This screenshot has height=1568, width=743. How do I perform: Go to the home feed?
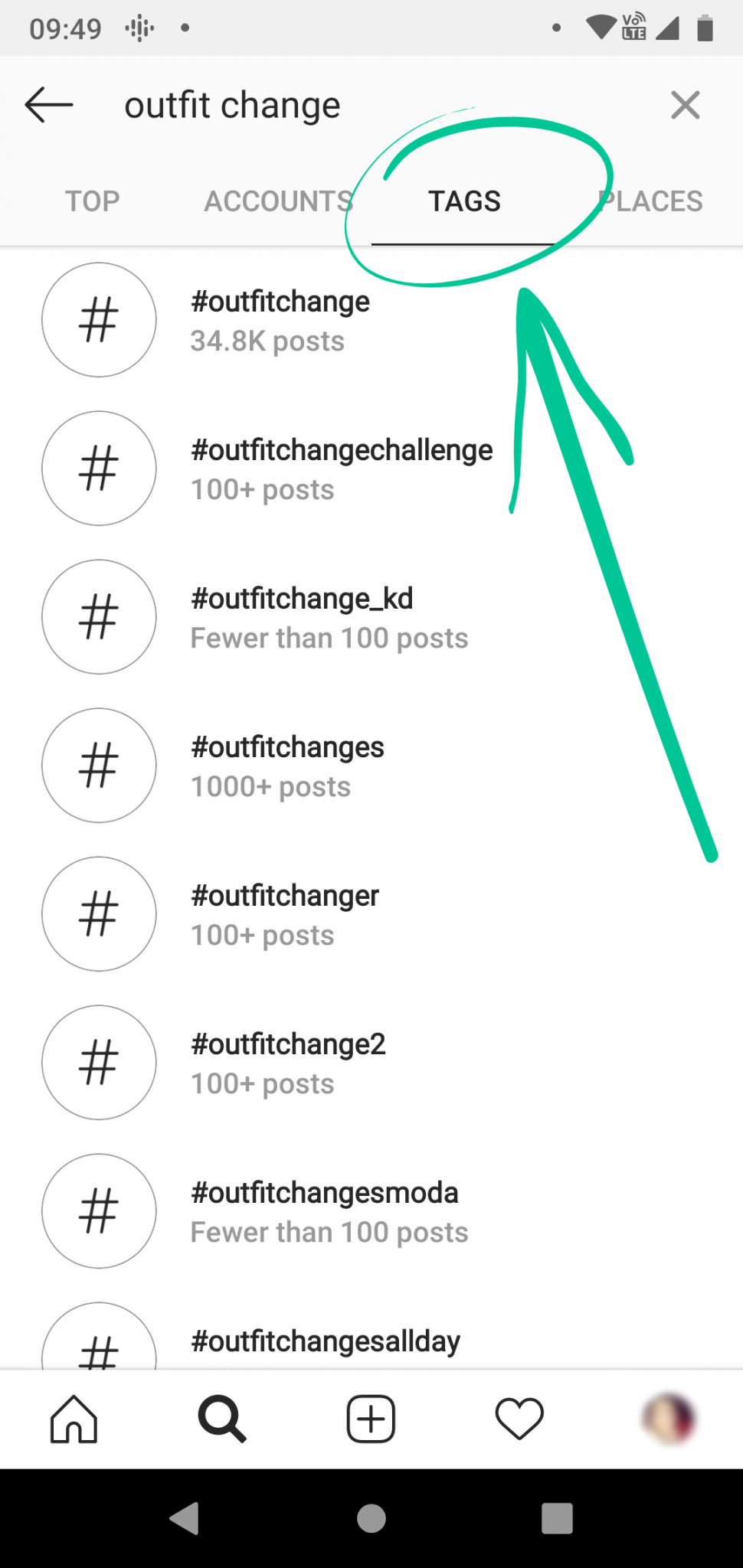tap(74, 1419)
